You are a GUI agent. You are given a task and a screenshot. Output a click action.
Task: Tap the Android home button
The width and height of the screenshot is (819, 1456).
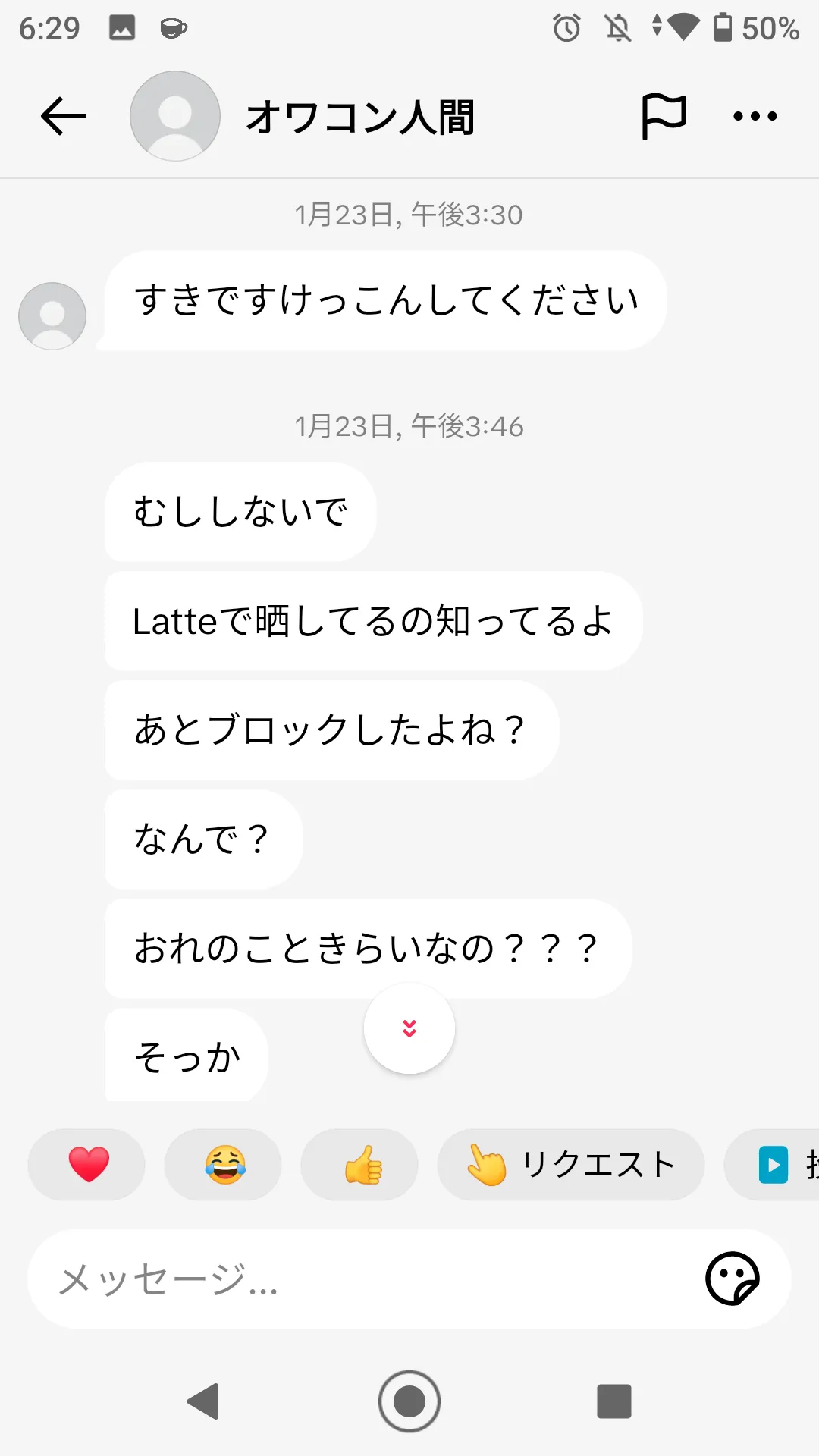409,1401
